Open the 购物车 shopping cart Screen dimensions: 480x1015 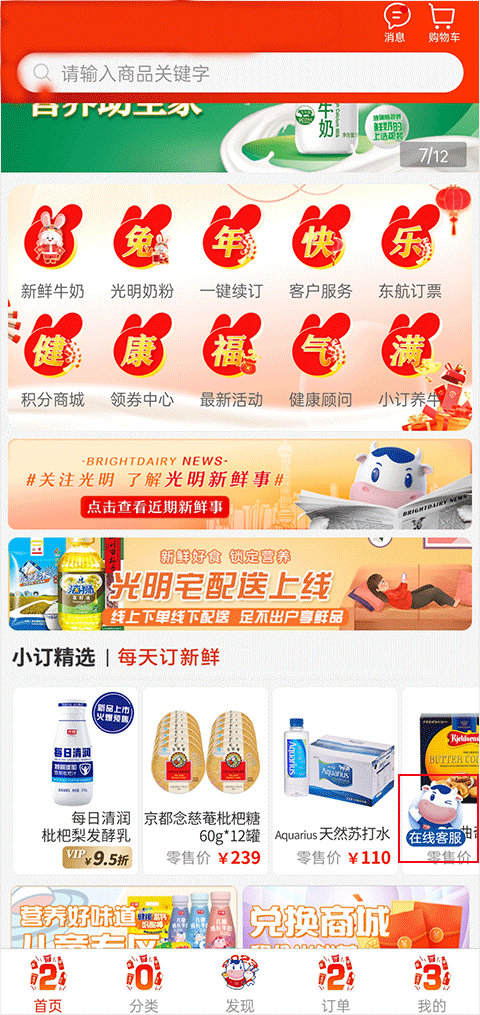444,23
